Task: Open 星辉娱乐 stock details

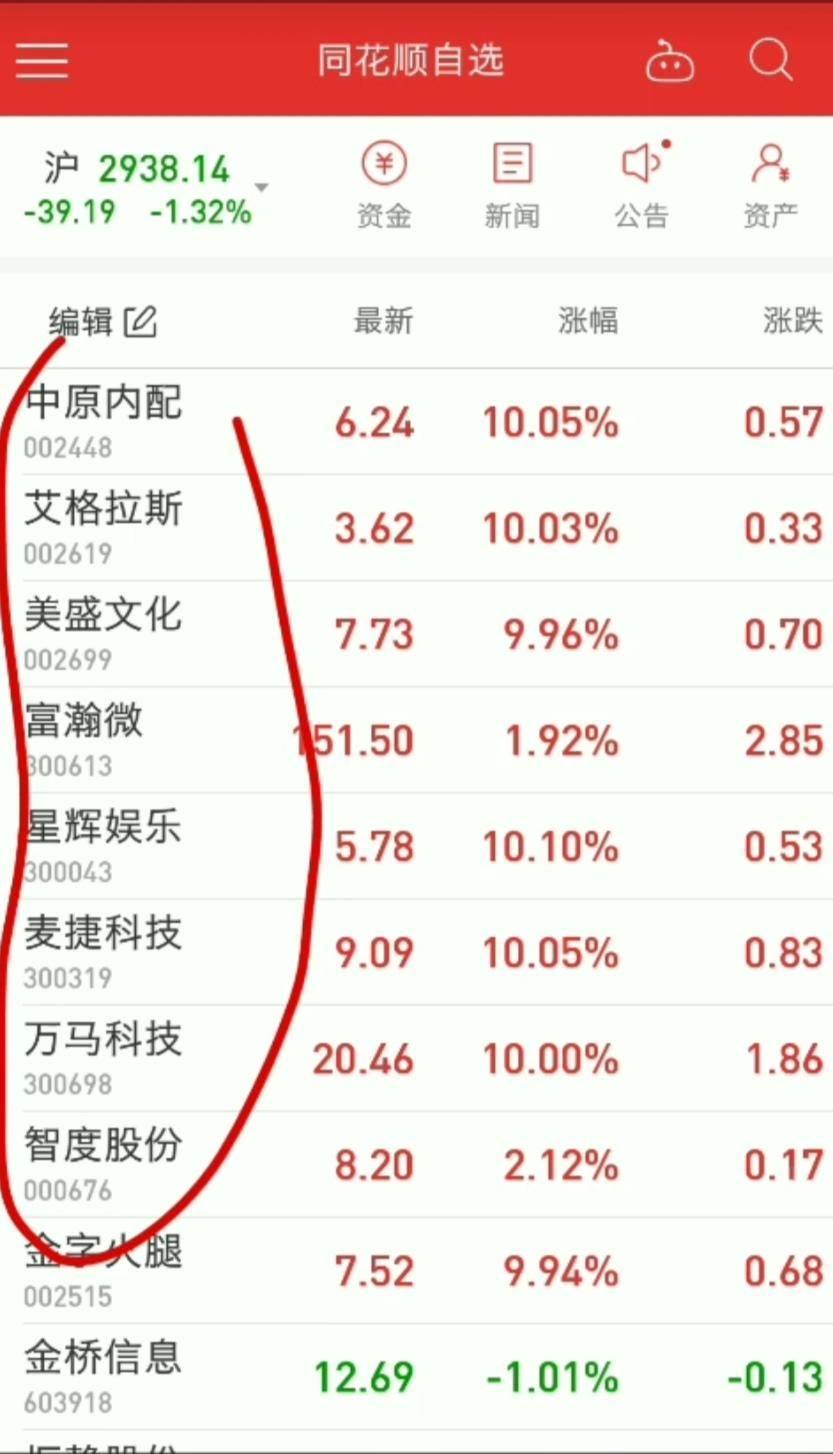Action: tap(416, 846)
